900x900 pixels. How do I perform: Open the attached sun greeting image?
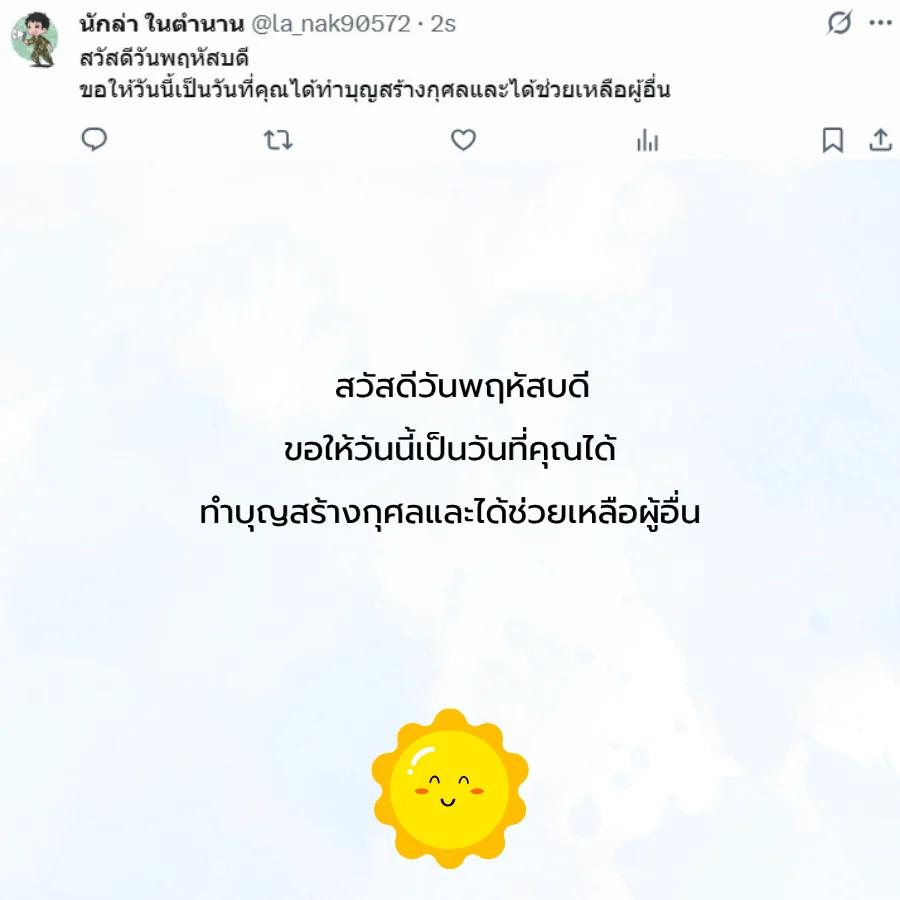450,530
